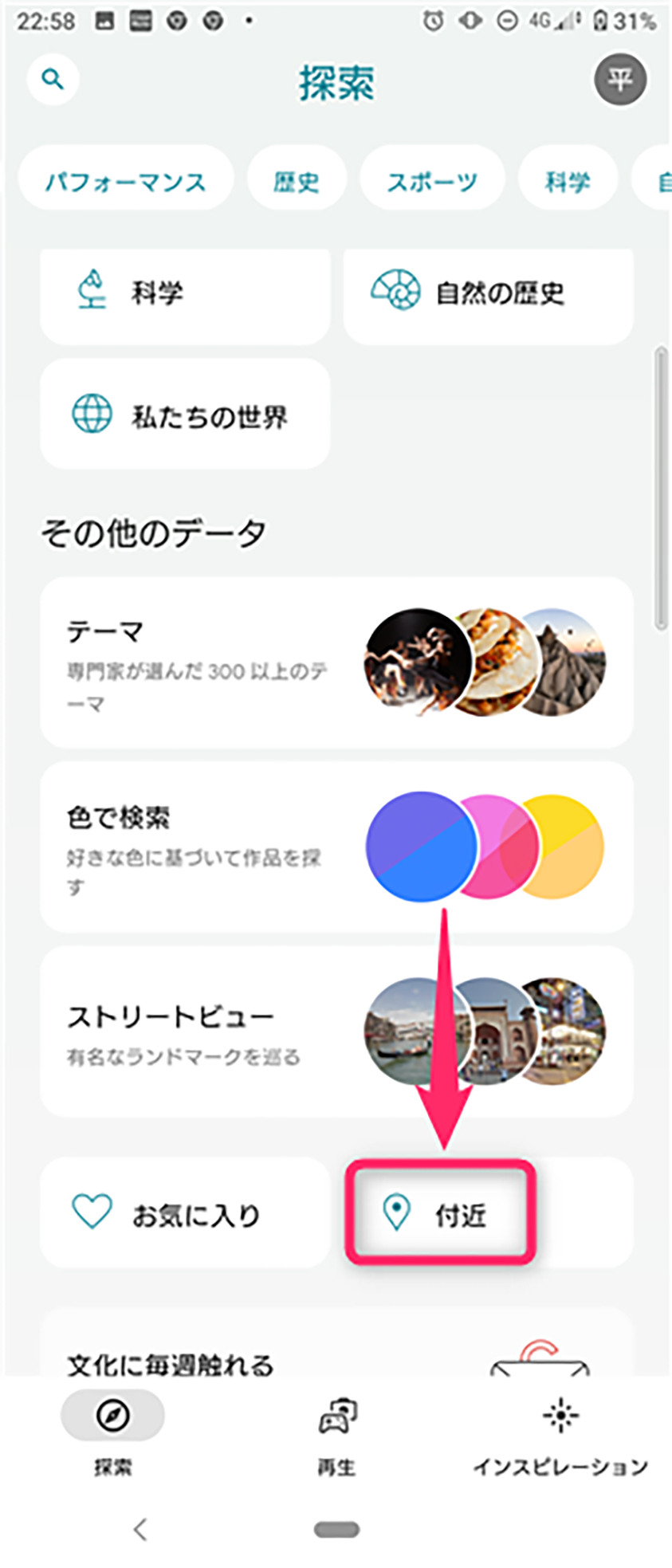Switch to the インスピレーション tab
Viewport: 672px width, 1568px height.
pos(560,1433)
